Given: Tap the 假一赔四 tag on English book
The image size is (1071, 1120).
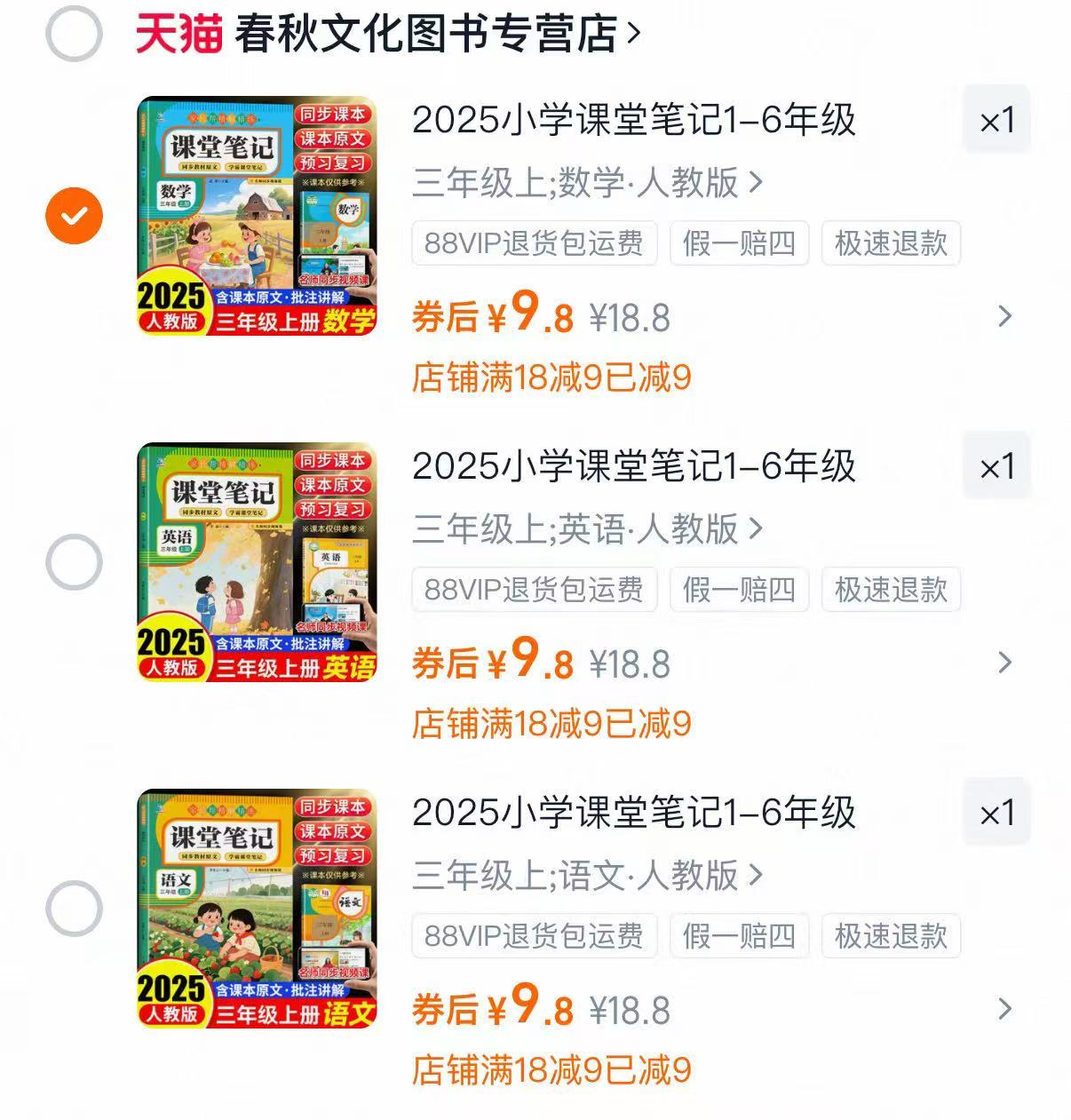Looking at the screenshot, I should [740, 589].
